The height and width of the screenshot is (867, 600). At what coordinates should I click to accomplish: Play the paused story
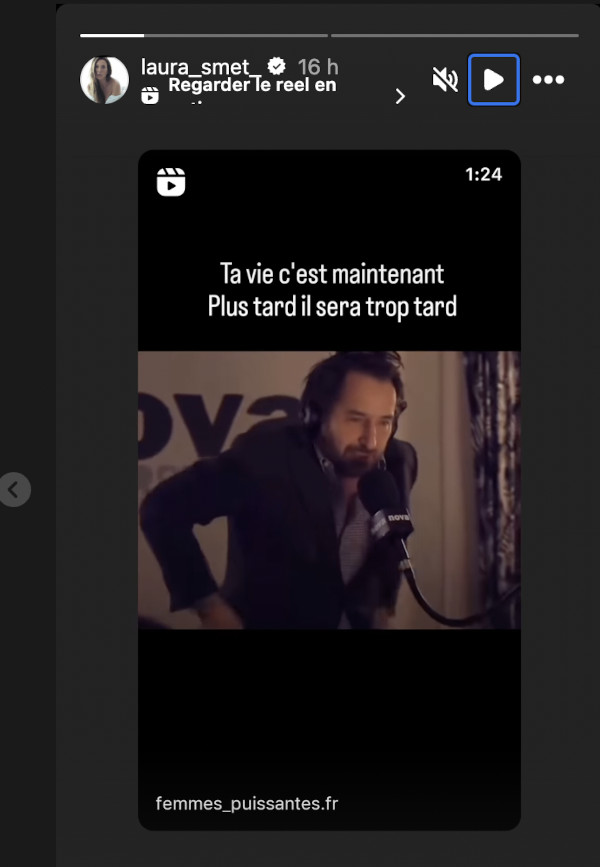pos(494,80)
